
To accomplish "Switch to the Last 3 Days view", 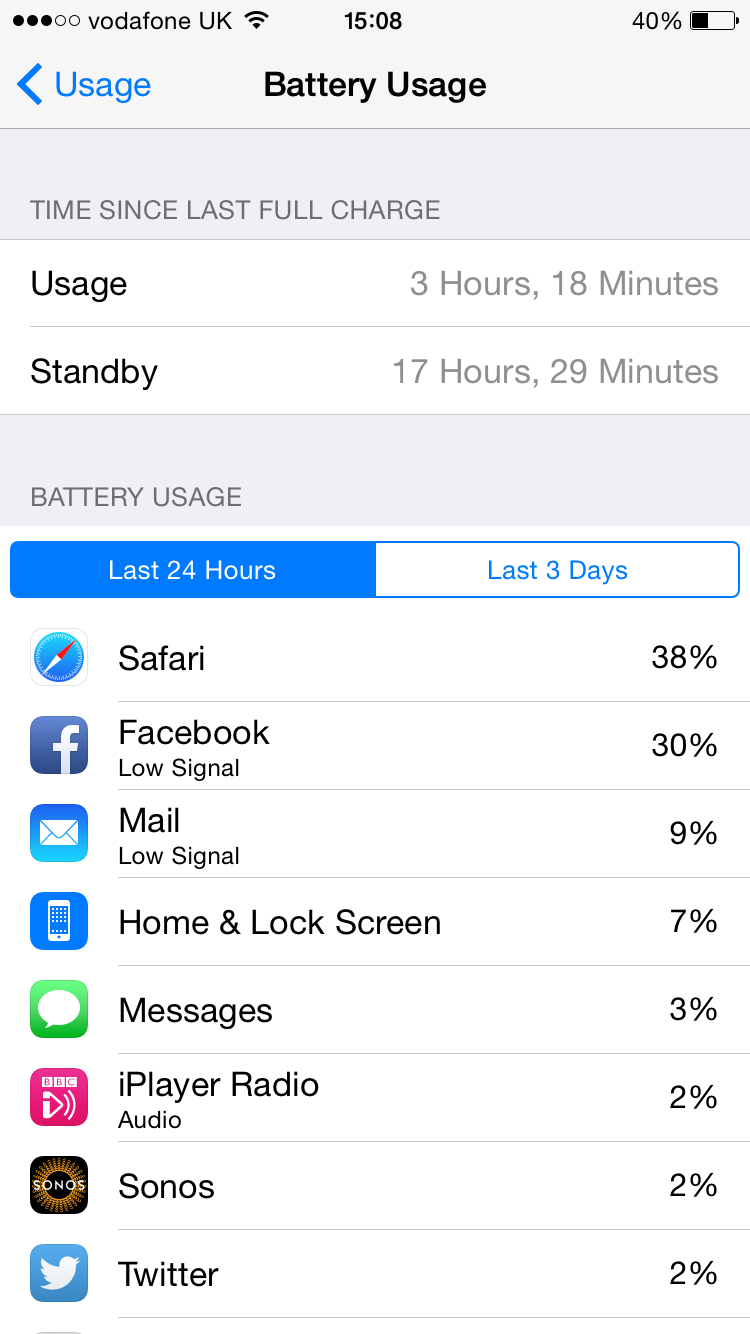I will click(x=557, y=570).
